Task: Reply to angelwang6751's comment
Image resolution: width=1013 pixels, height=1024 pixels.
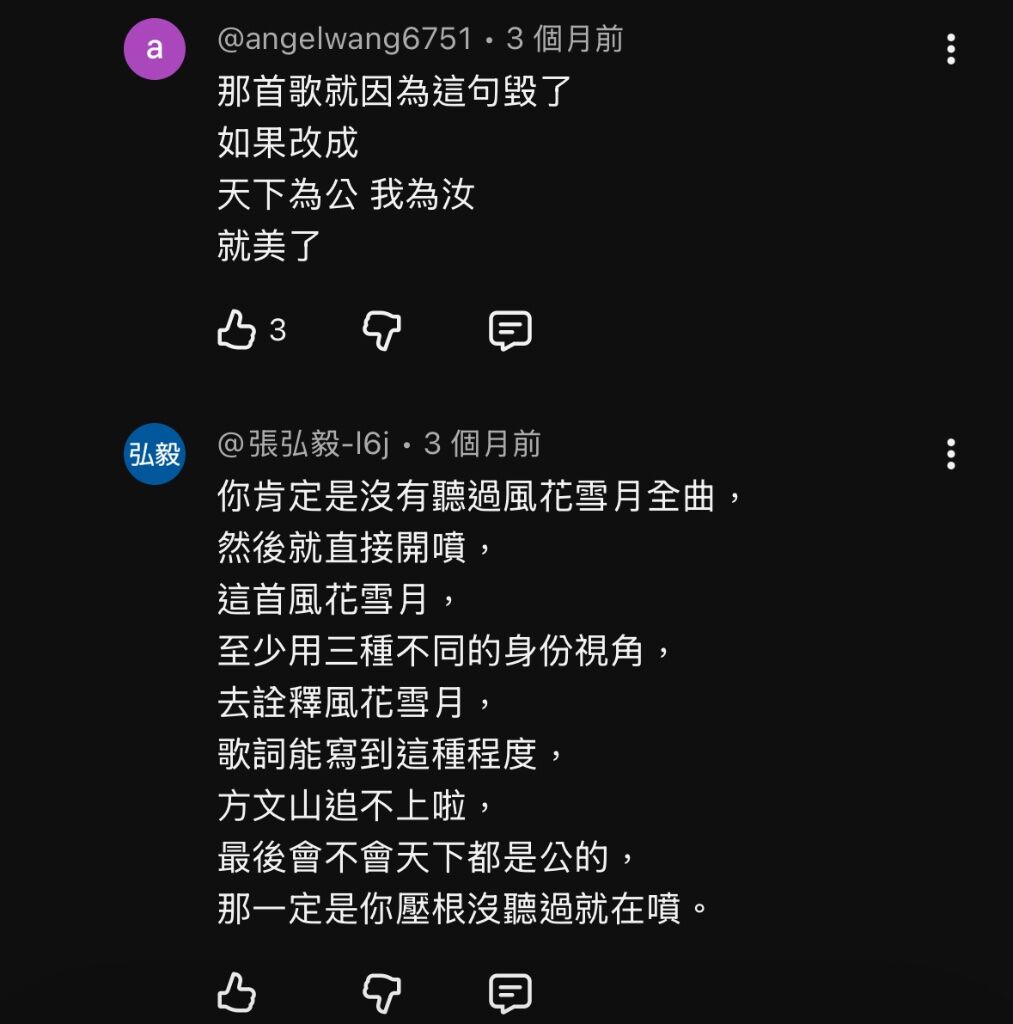Action: pyautogui.click(x=509, y=330)
